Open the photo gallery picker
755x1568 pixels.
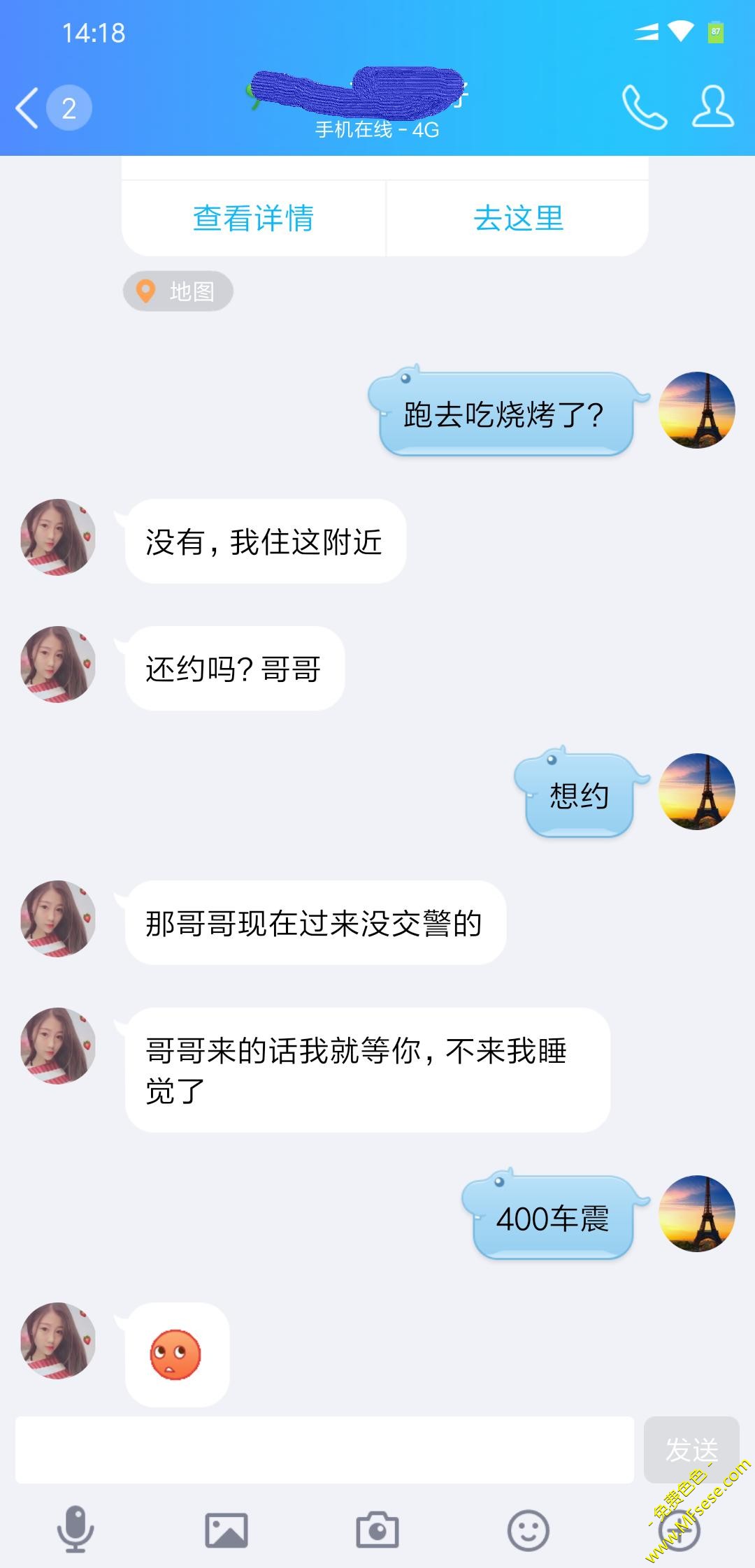coord(226,1530)
